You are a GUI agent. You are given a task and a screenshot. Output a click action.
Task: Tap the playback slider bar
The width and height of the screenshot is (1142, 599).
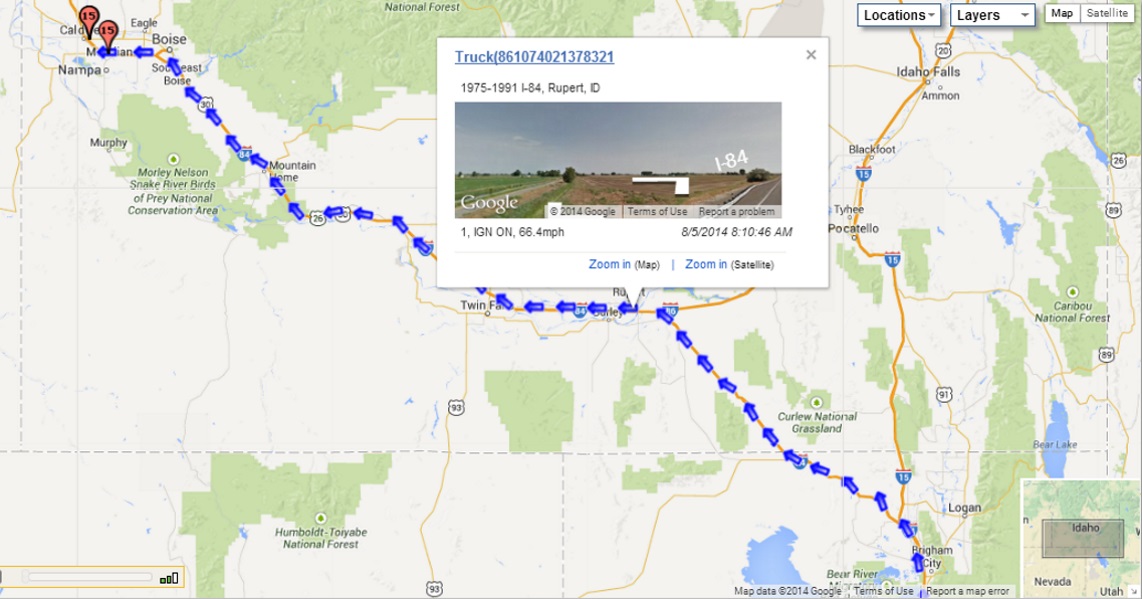point(88,578)
